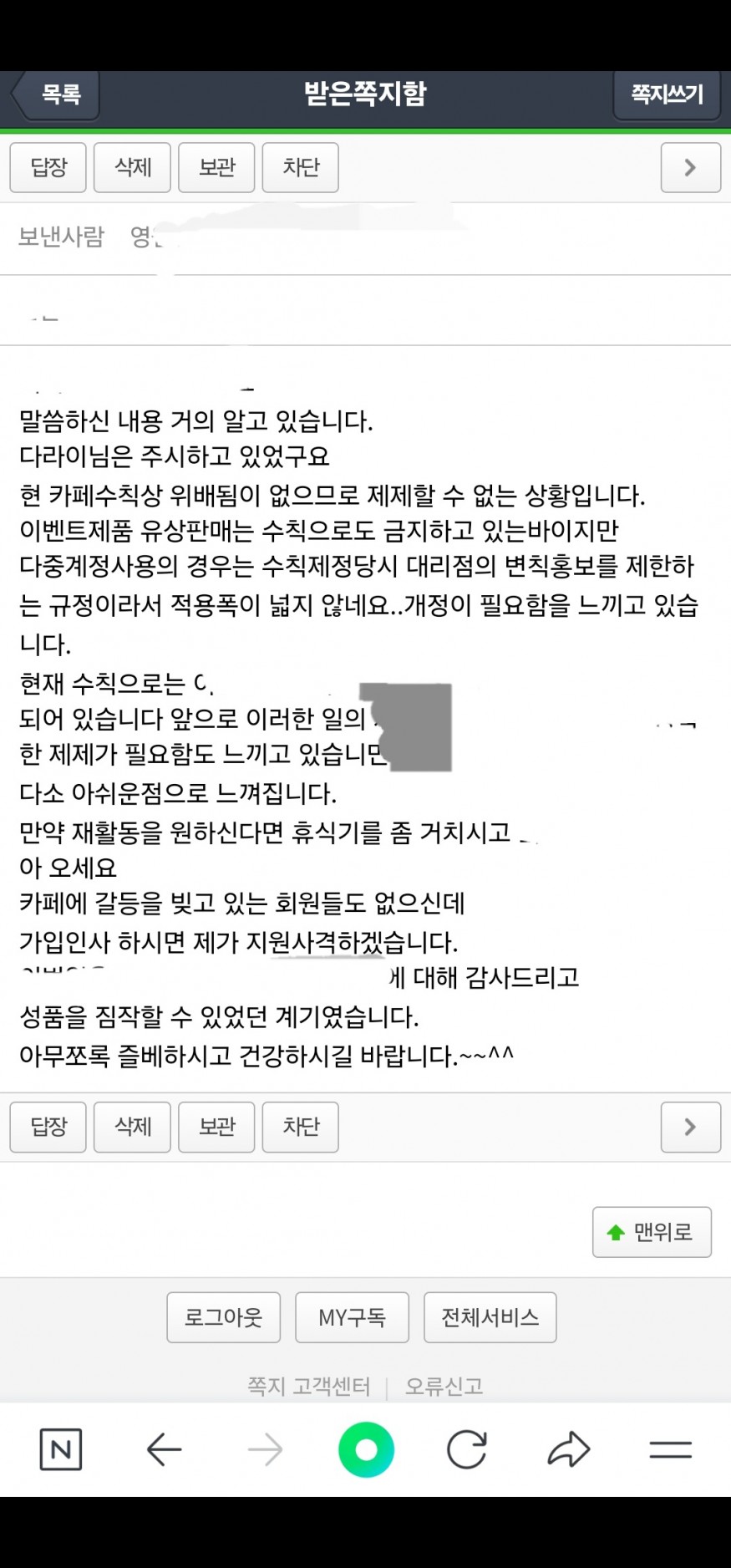The height and width of the screenshot is (1568, 731).
Task: Block the sender via the top 차단 button
Action: coord(301,168)
